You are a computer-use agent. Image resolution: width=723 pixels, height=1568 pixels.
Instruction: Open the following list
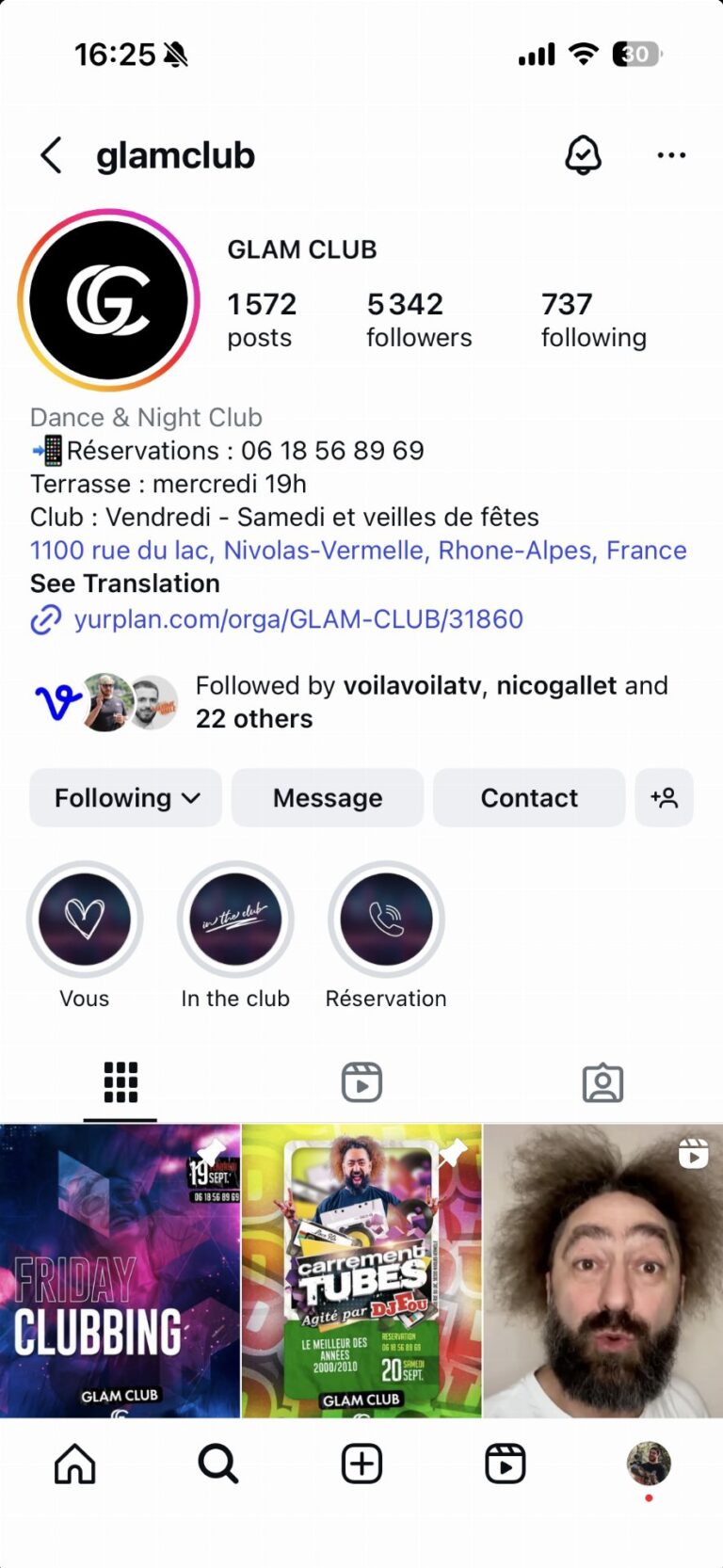(593, 319)
